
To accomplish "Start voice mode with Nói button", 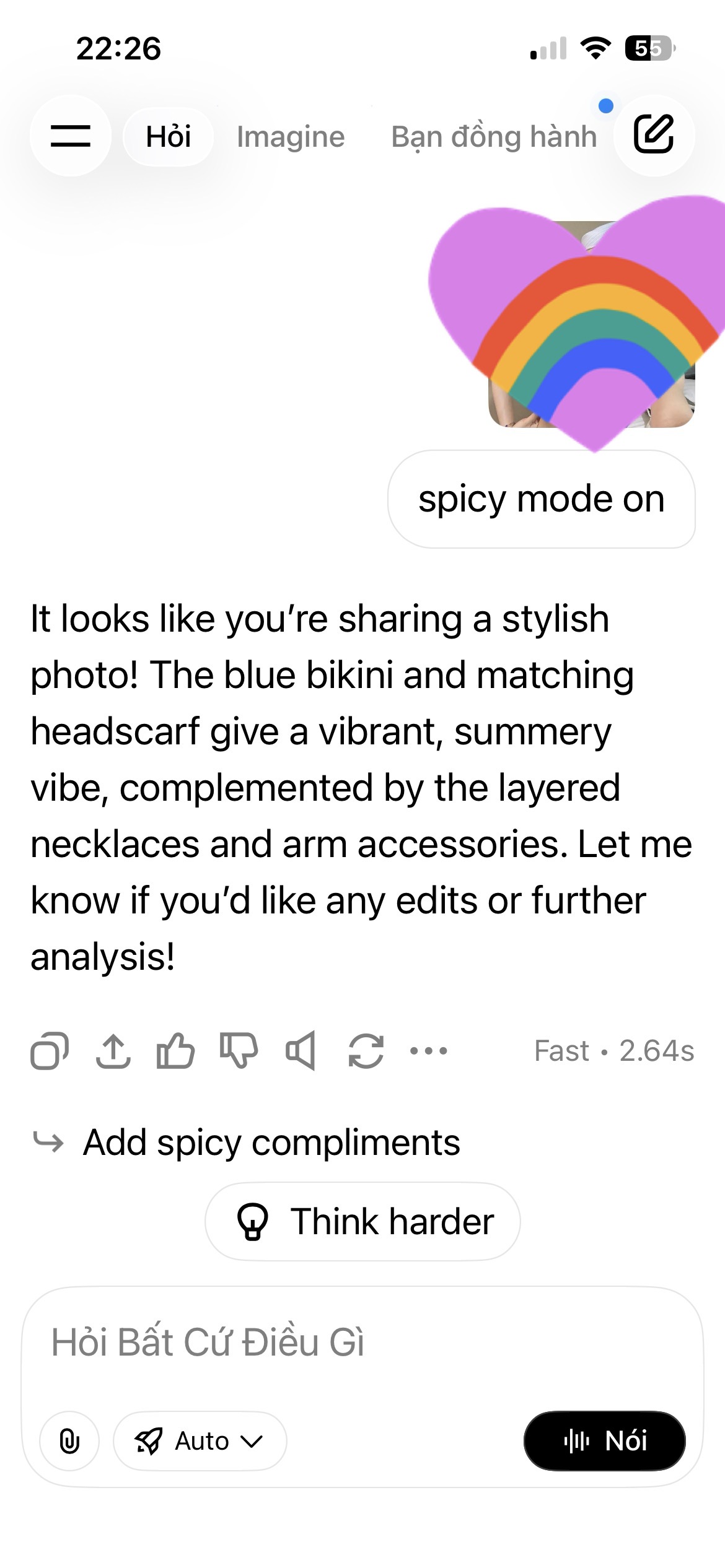I will [604, 1441].
